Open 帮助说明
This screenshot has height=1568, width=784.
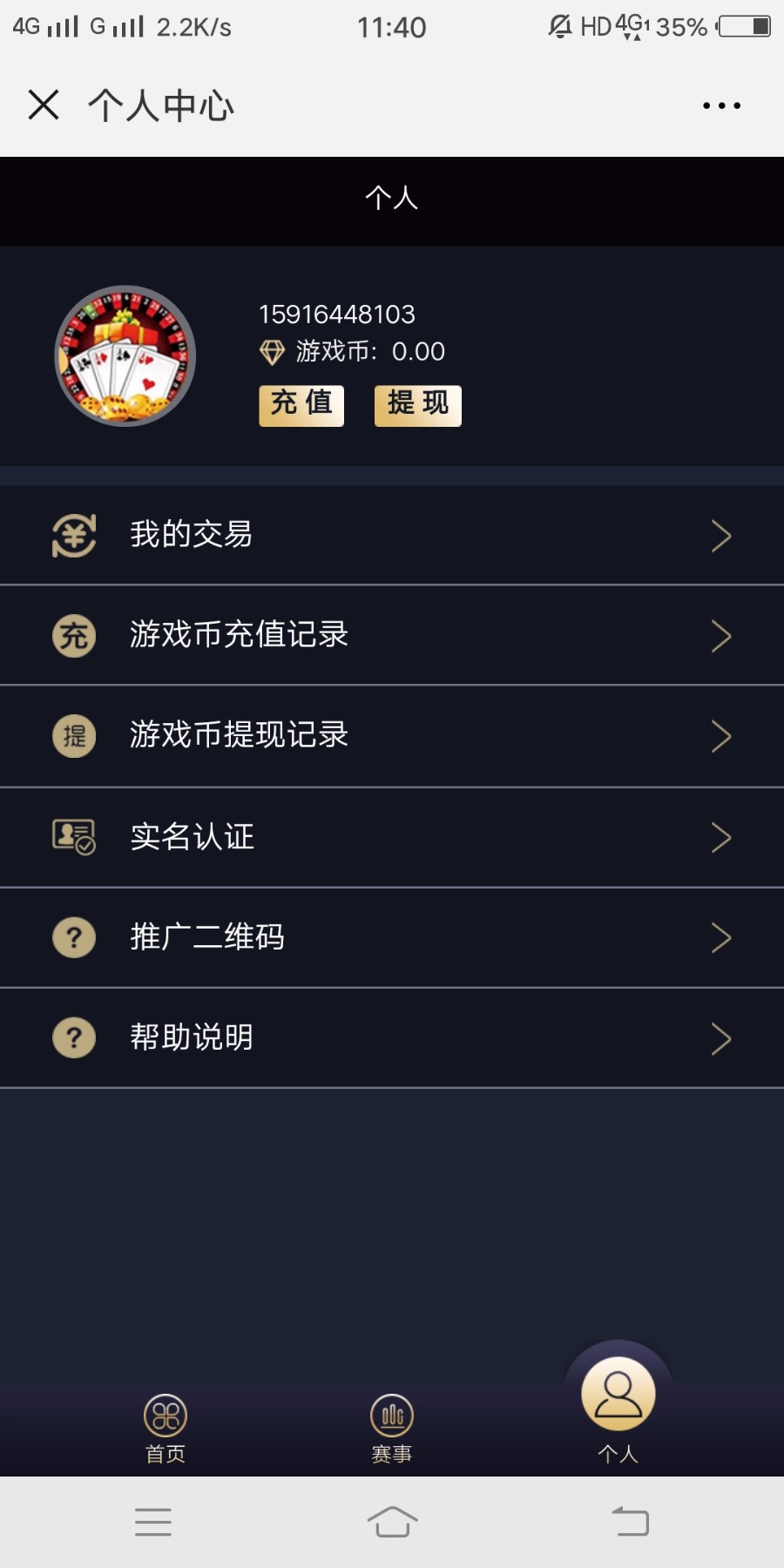click(392, 1038)
